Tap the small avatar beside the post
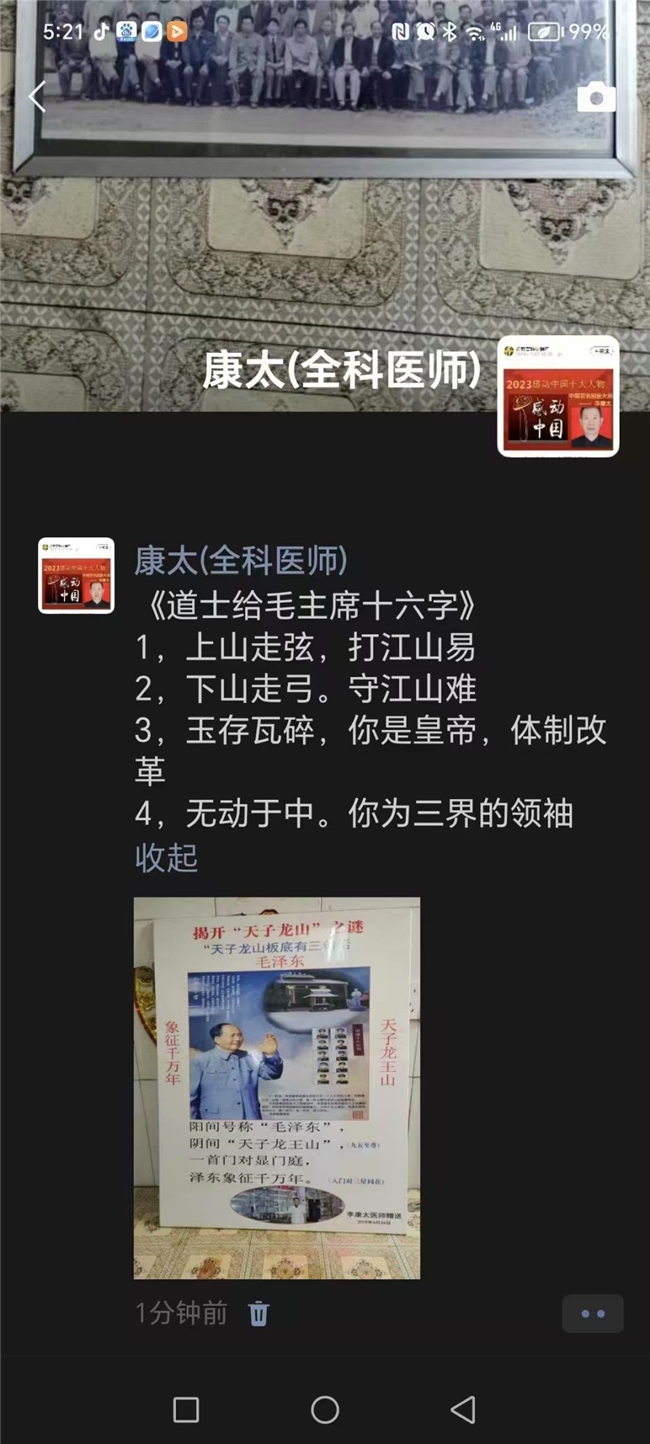The height and width of the screenshot is (1444, 650). tap(76, 575)
